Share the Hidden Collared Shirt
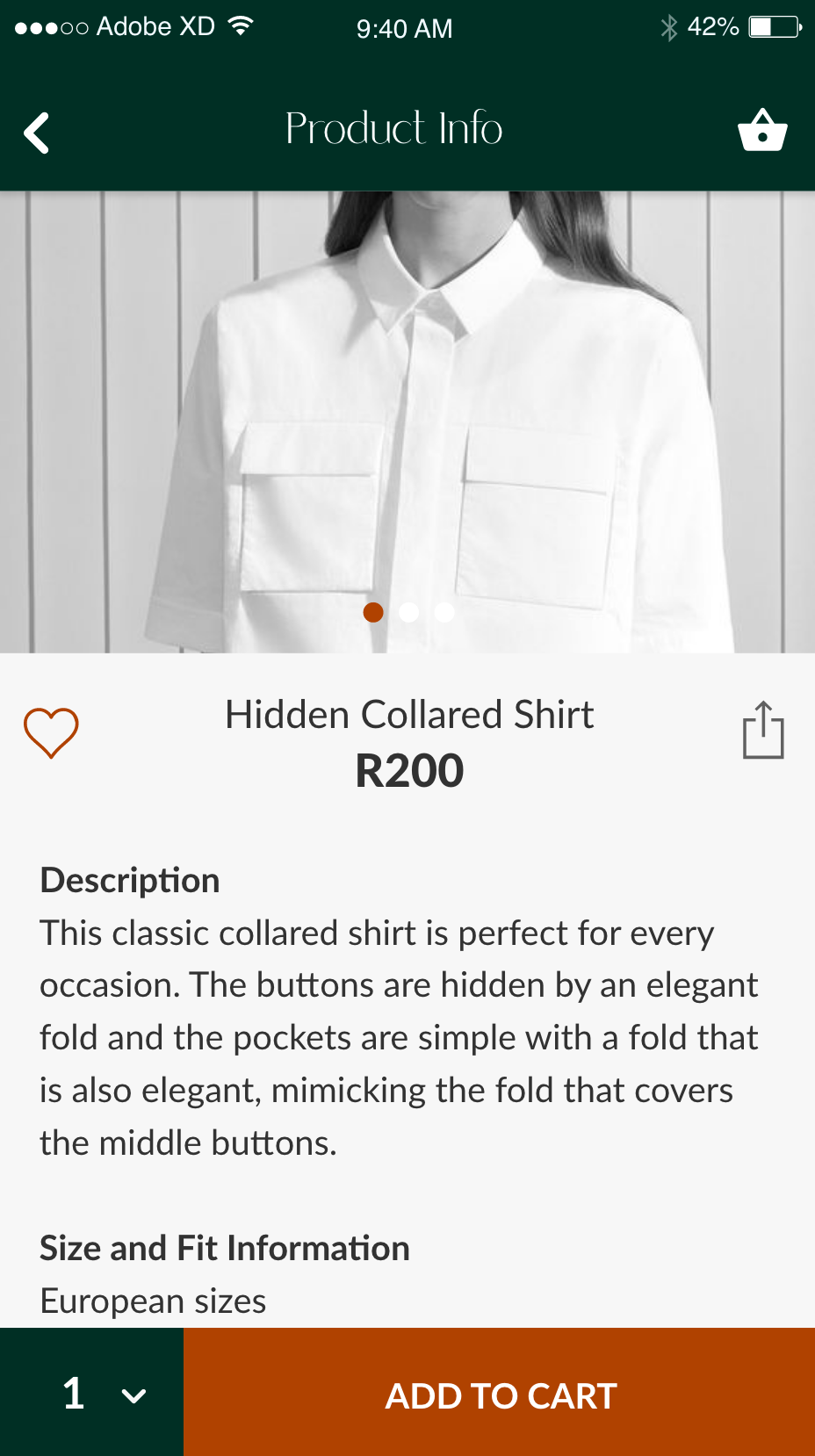 (x=762, y=731)
